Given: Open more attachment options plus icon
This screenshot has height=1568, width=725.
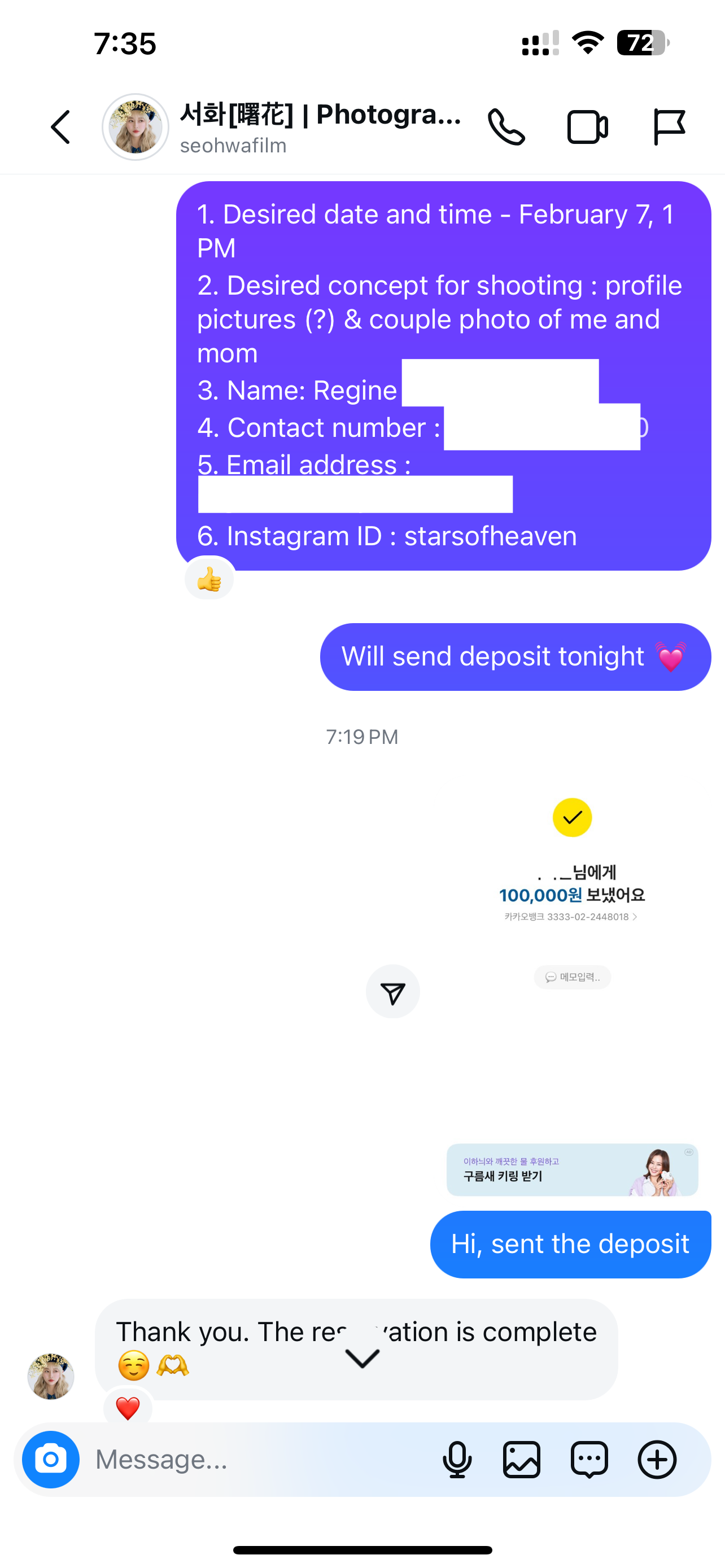Looking at the screenshot, I should [657, 1459].
